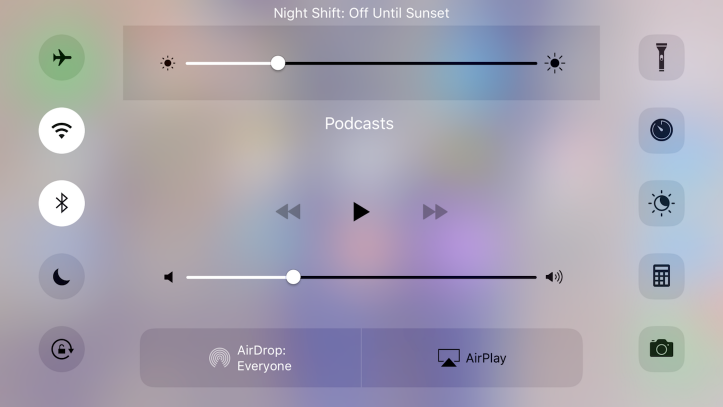The height and width of the screenshot is (407, 723).
Task: Disable Bluetooth
Action: click(x=62, y=203)
